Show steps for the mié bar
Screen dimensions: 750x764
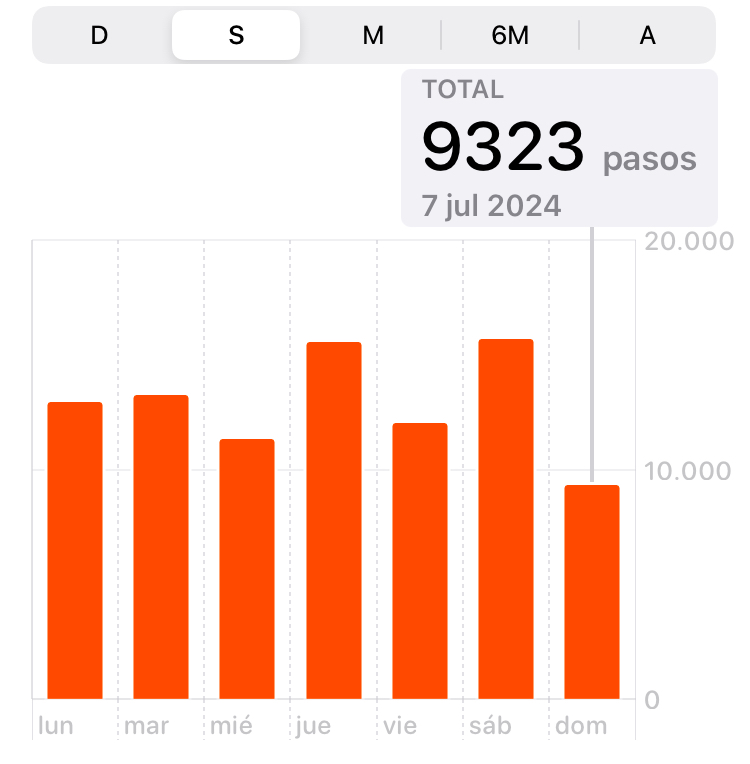[x=247, y=569]
